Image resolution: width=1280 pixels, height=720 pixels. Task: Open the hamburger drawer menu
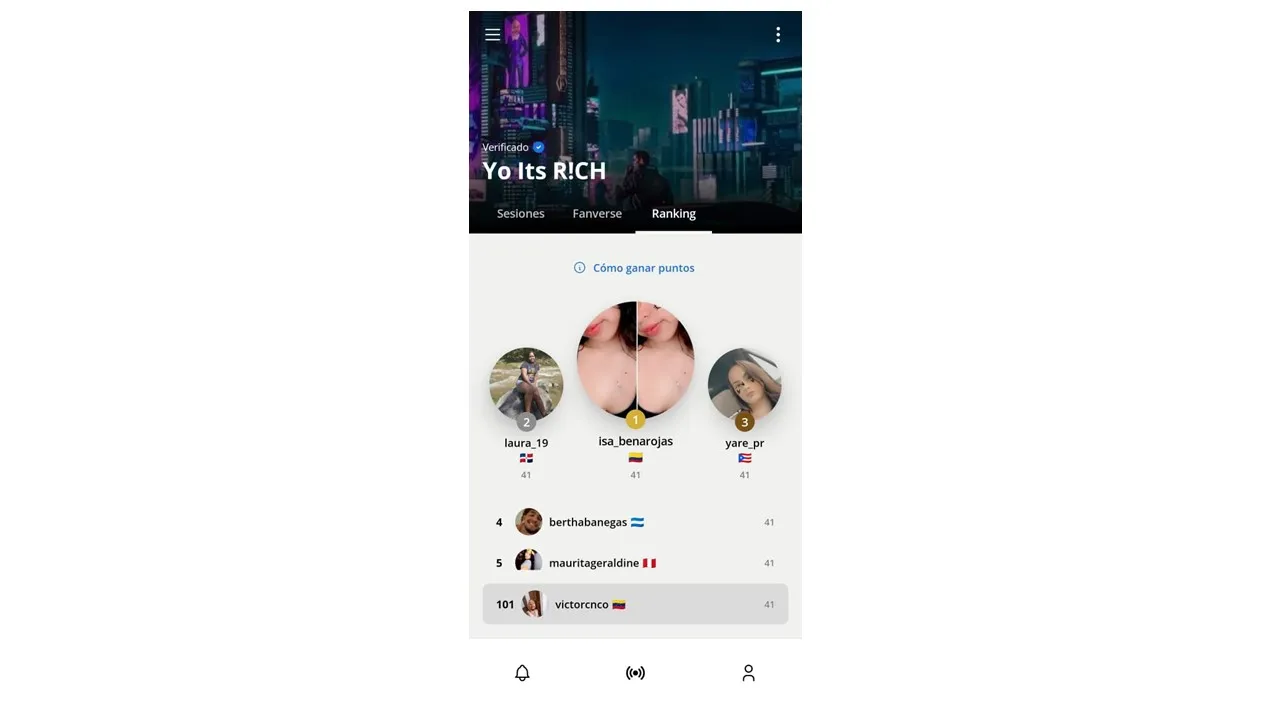pos(493,34)
